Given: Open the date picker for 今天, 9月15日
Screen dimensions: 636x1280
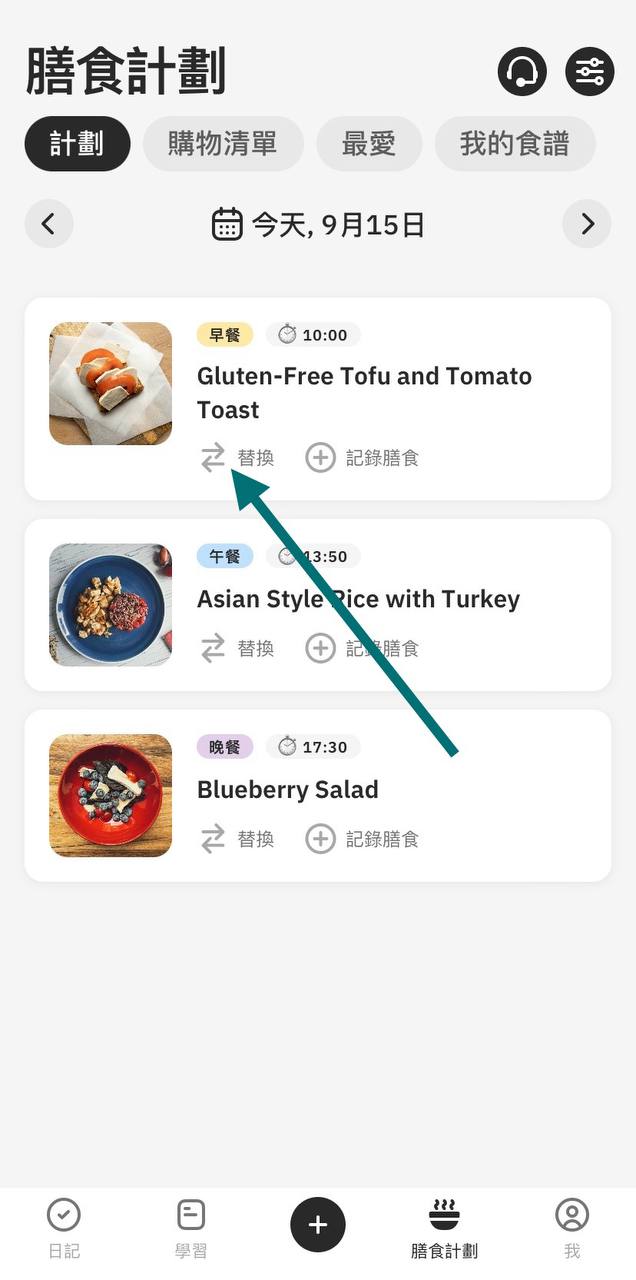Looking at the screenshot, I should [x=318, y=224].
